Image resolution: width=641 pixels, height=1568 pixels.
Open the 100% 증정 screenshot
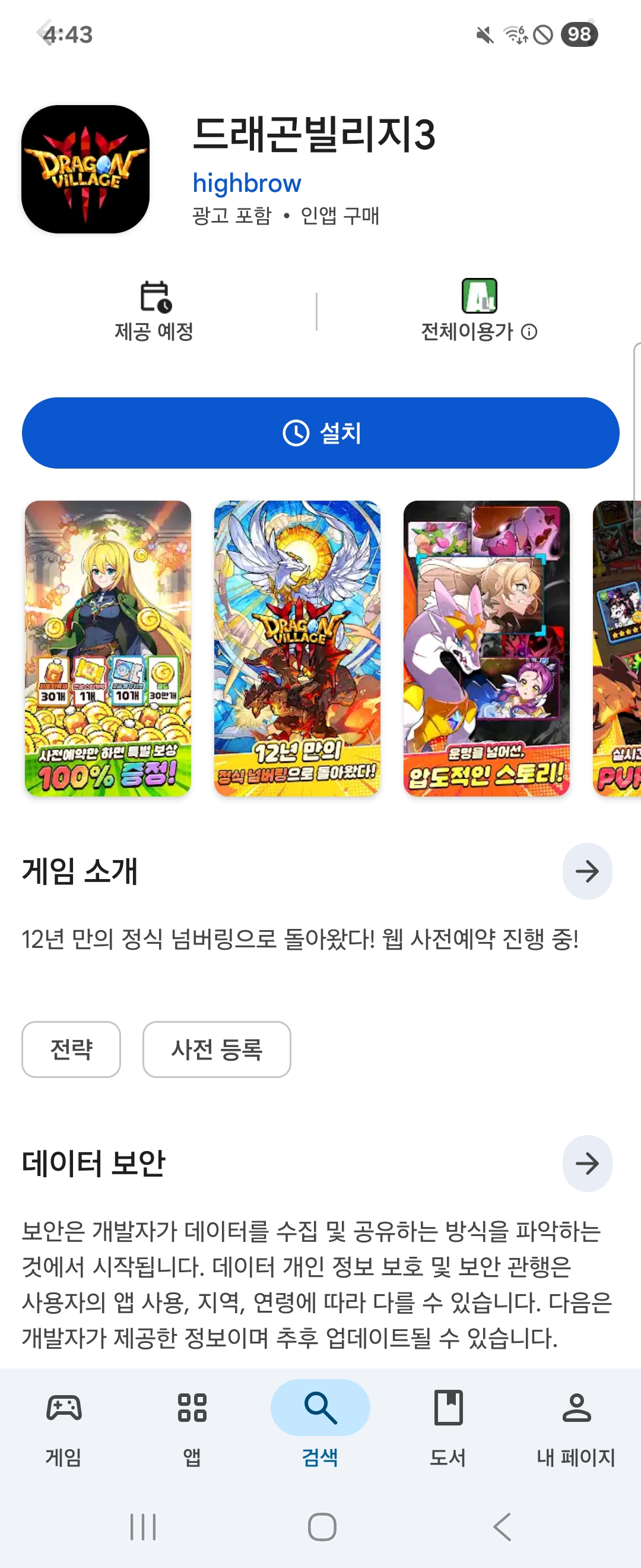point(107,648)
